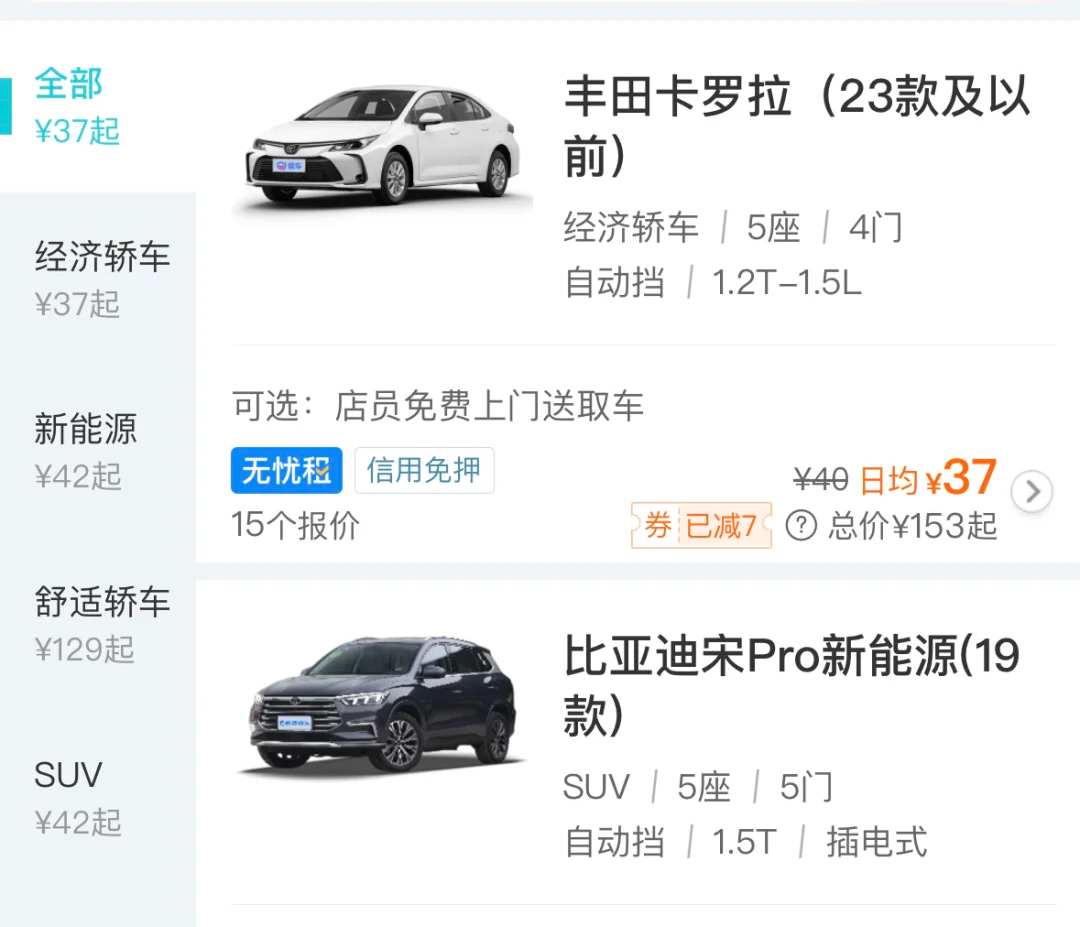Select the 全部 category tab

(78, 105)
